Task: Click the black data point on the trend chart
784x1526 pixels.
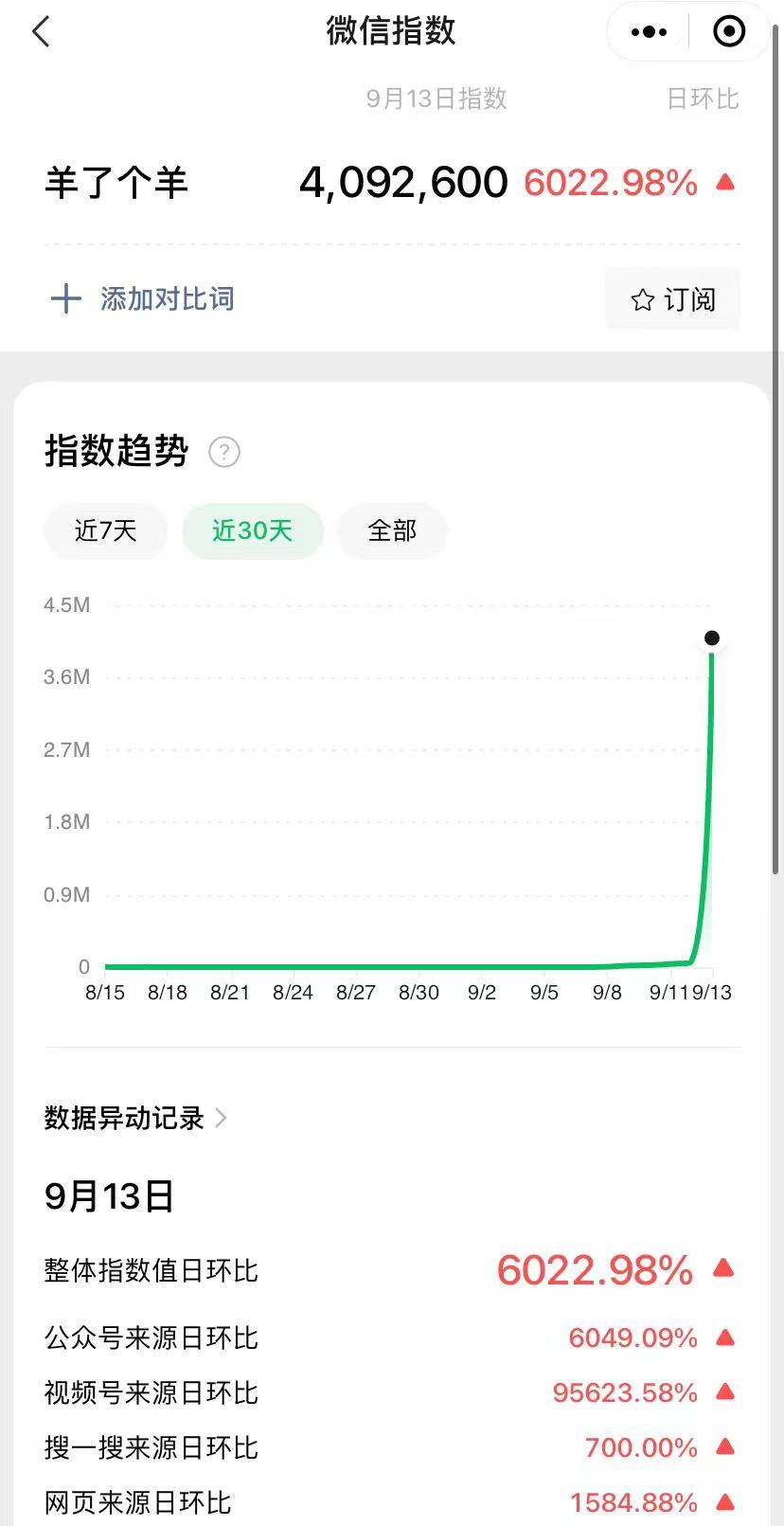Action: [x=711, y=638]
